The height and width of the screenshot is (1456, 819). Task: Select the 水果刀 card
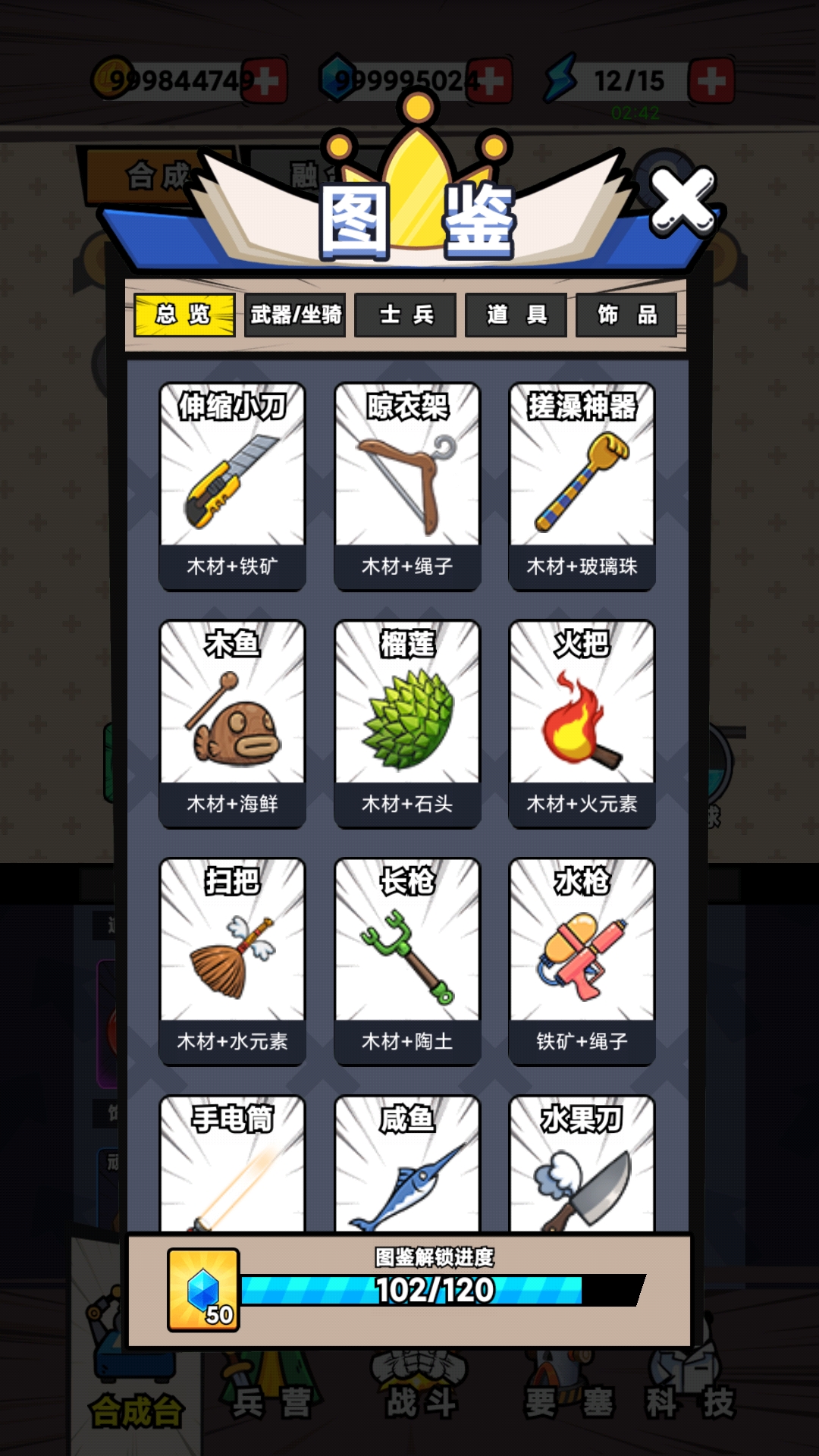[x=582, y=1164]
